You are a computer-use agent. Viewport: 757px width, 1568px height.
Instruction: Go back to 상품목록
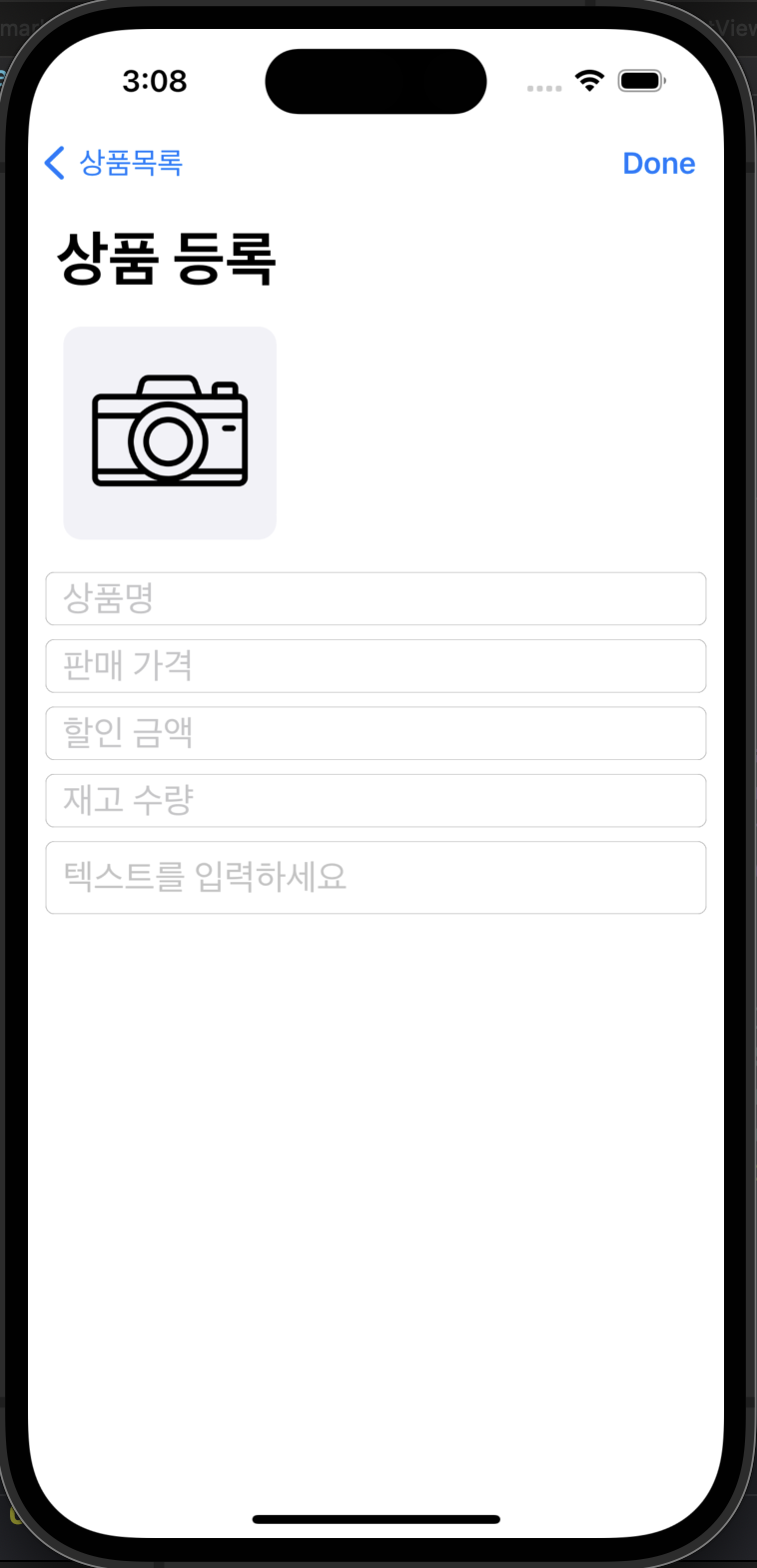click(x=113, y=163)
